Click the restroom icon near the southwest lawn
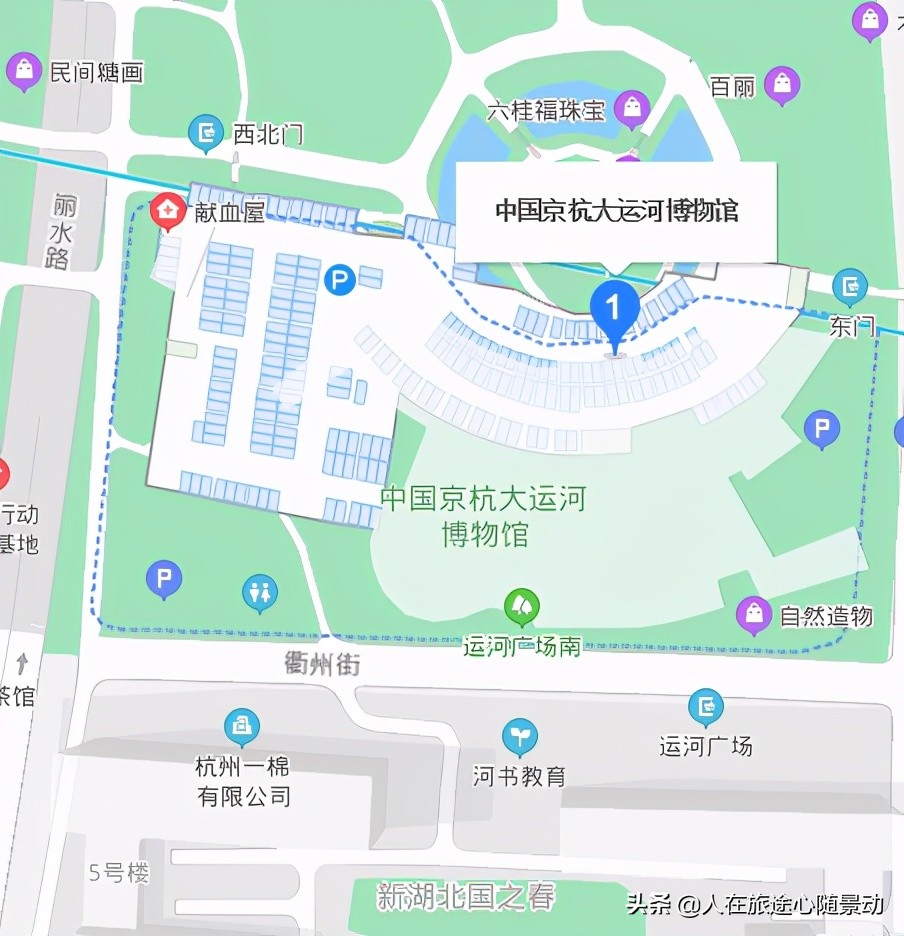This screenshot has width=904, height=936. [259, 593]
